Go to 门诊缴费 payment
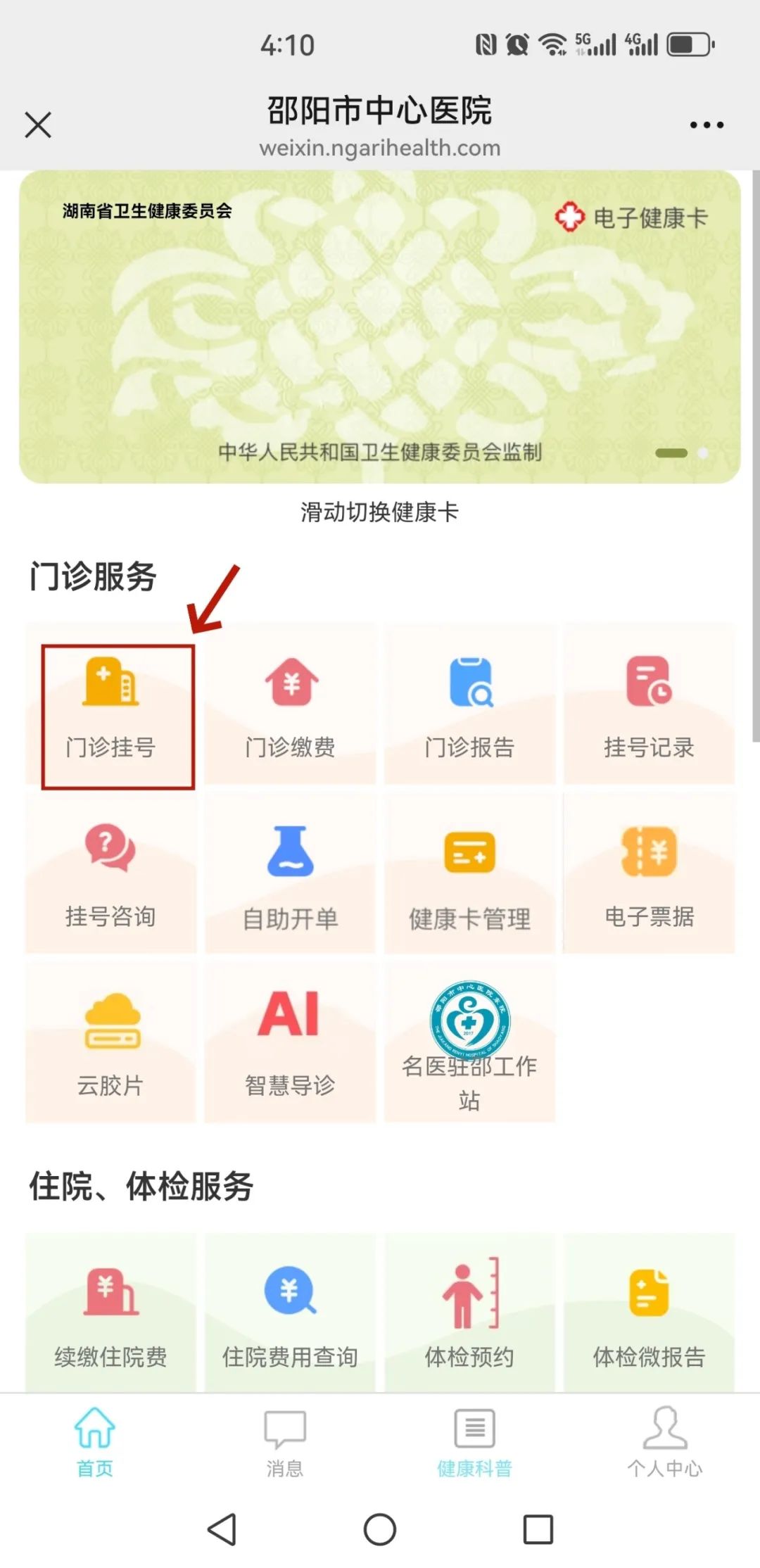Screen dimensions: 760x1568 (291, 706)
